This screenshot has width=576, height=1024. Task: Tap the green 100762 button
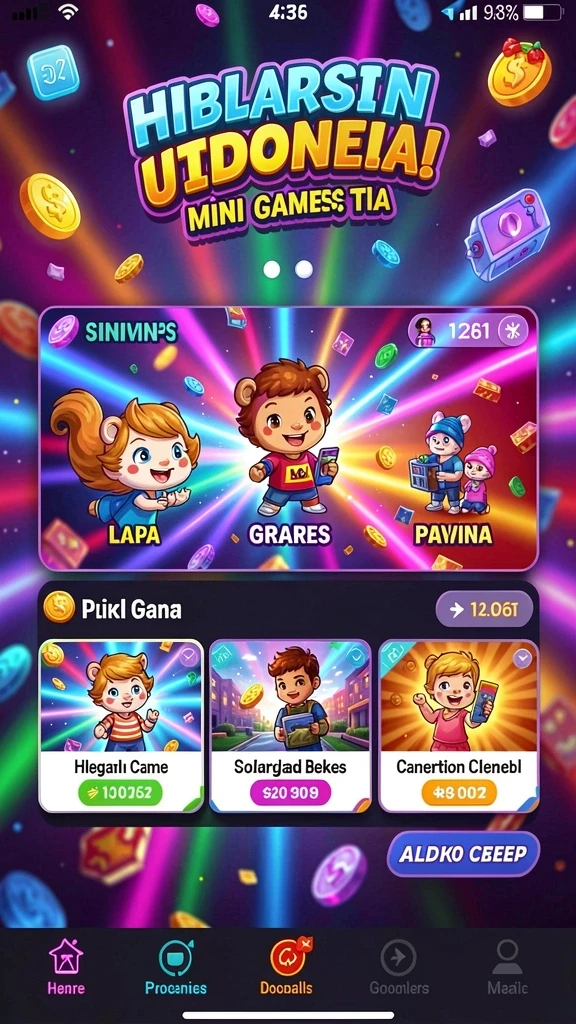[120, 793]
